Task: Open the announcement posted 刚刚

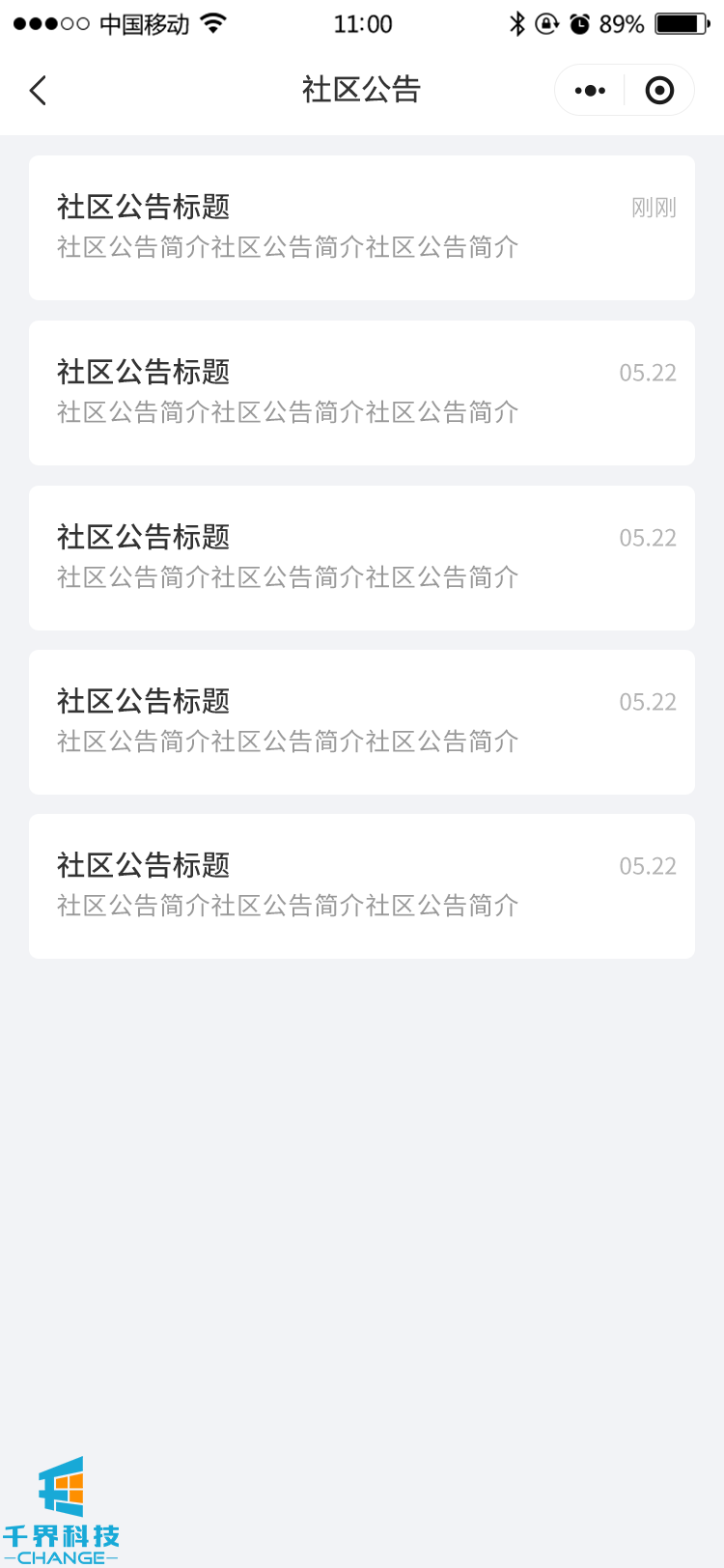Action: point(361,228)
